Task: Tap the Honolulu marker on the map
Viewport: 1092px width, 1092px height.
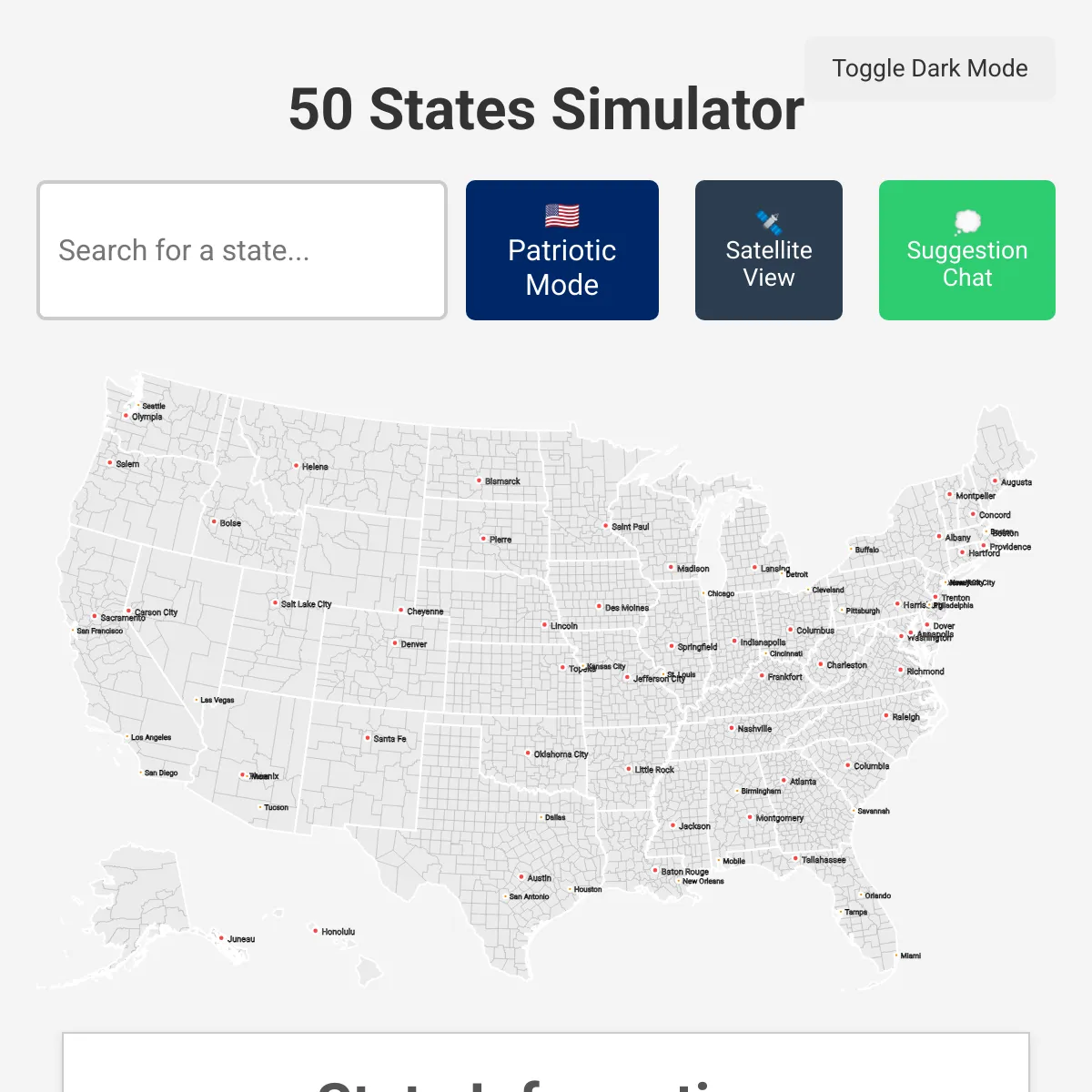Action: [315, 931]
